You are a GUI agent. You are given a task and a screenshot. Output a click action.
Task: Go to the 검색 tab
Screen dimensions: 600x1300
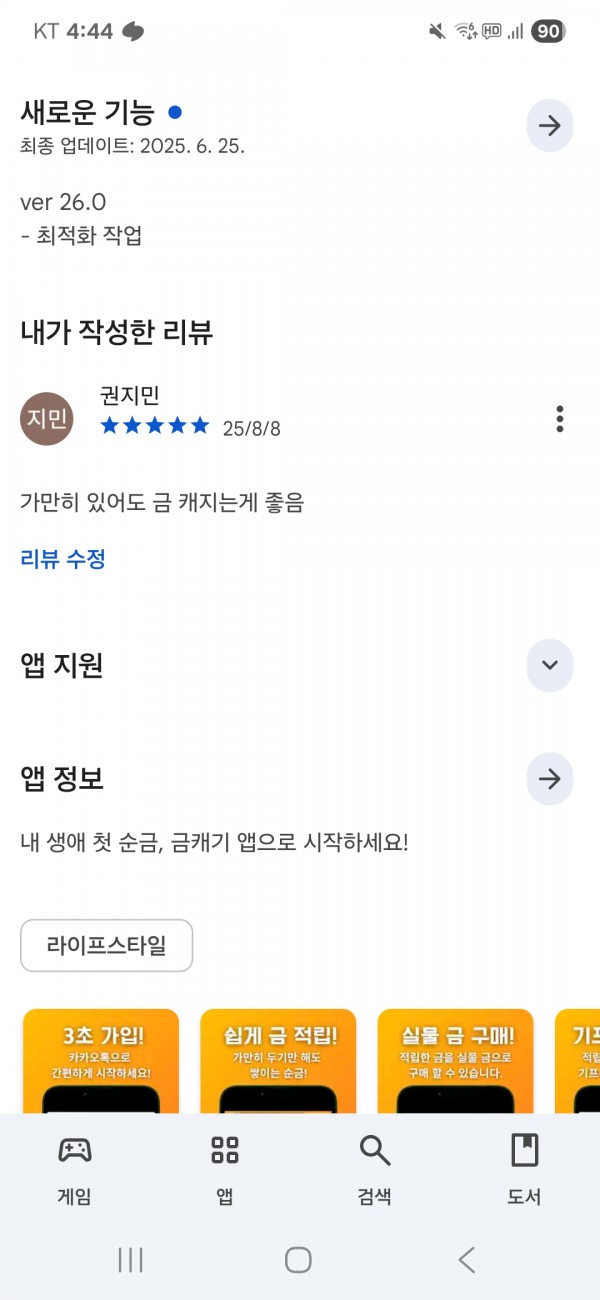pos(375,1170)
